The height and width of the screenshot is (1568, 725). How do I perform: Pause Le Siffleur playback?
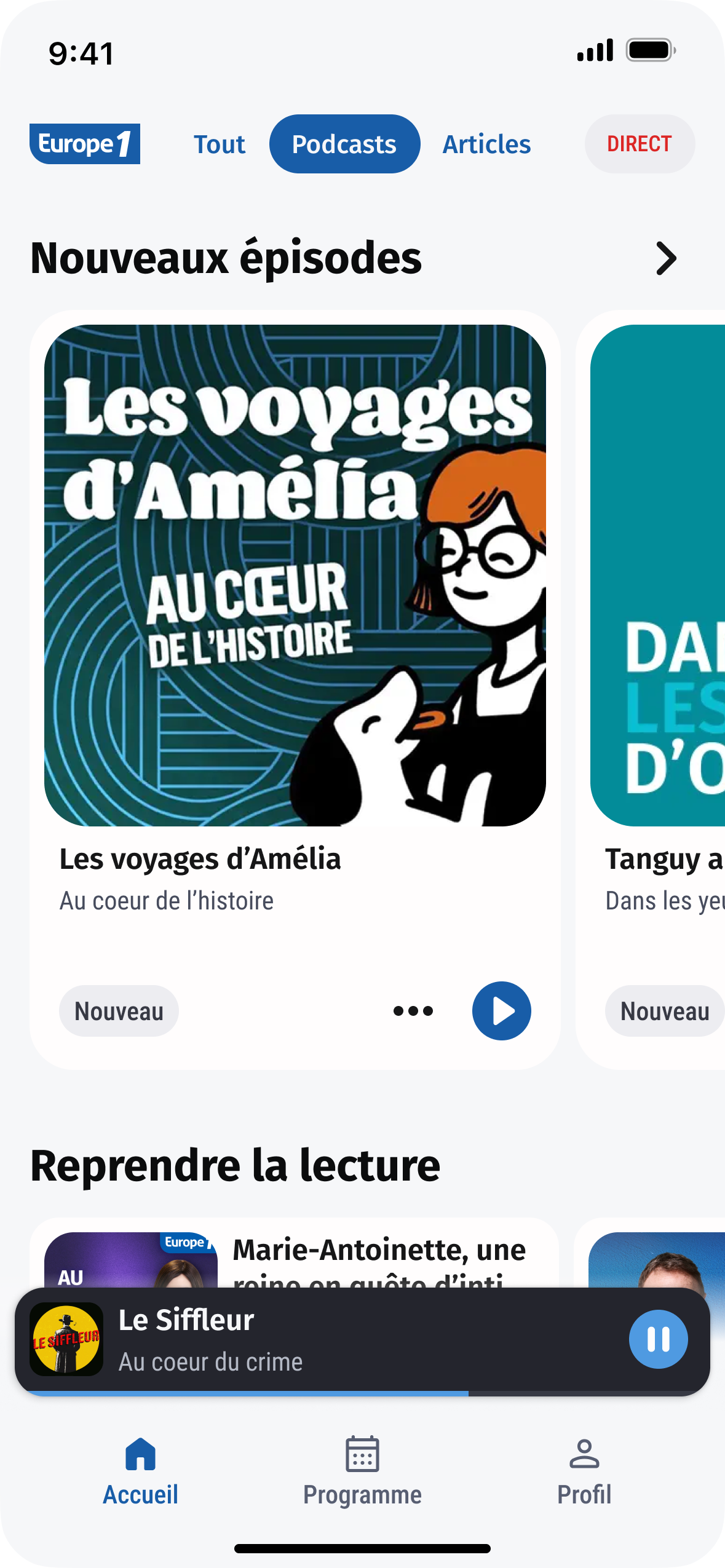(x=658, y=1339)
